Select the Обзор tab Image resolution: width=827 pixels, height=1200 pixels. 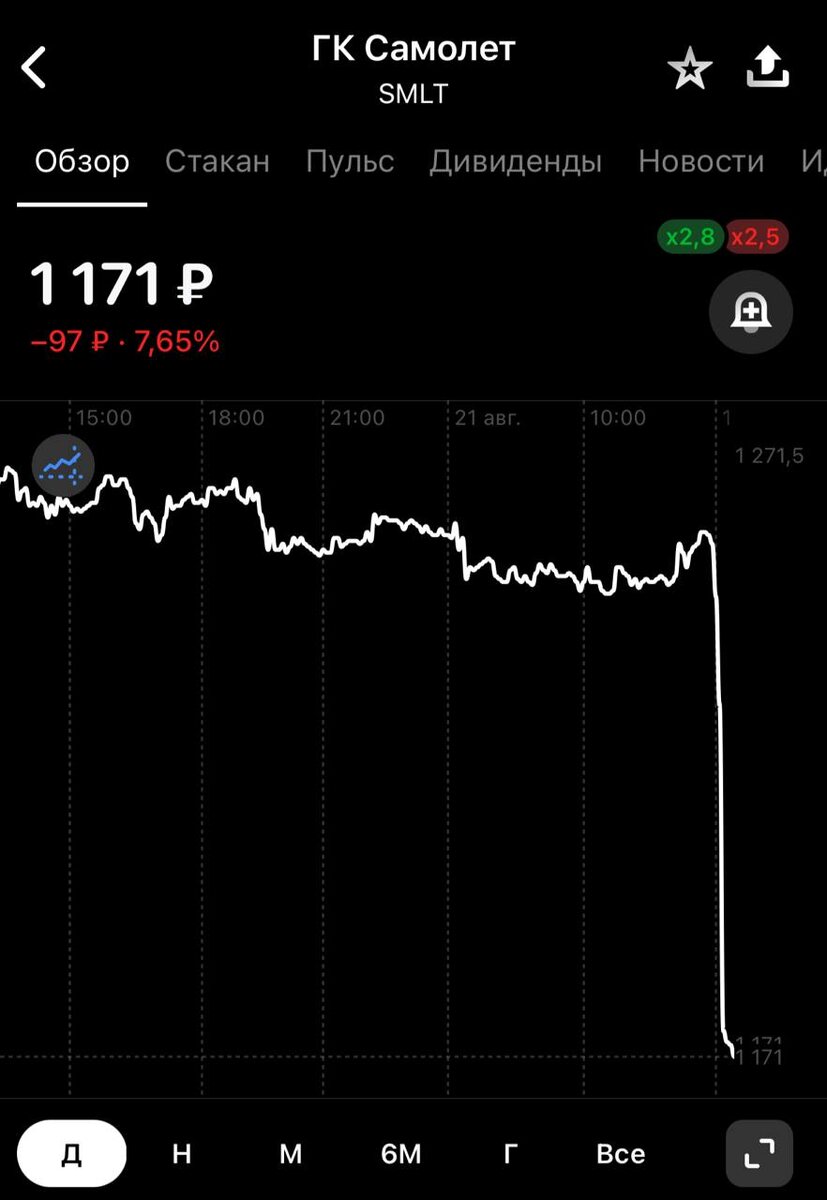tap(82, 161)
